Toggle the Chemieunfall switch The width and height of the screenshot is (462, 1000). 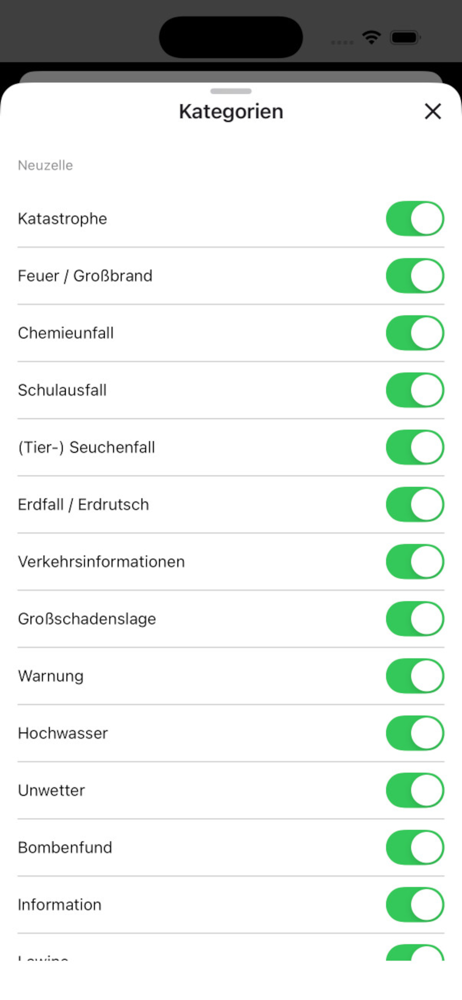415,333
